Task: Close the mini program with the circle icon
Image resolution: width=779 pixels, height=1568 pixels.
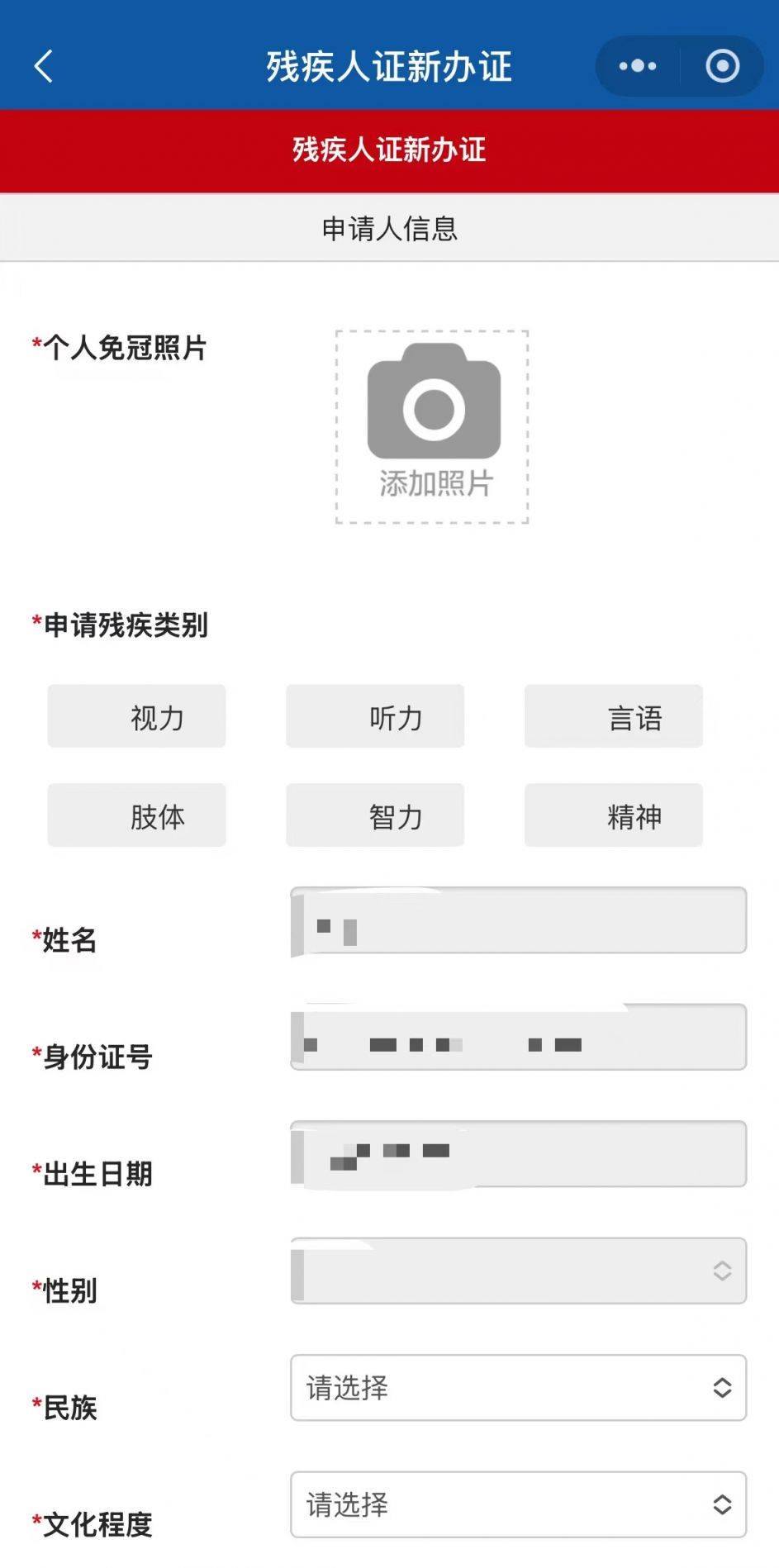Action: point(722,66)
